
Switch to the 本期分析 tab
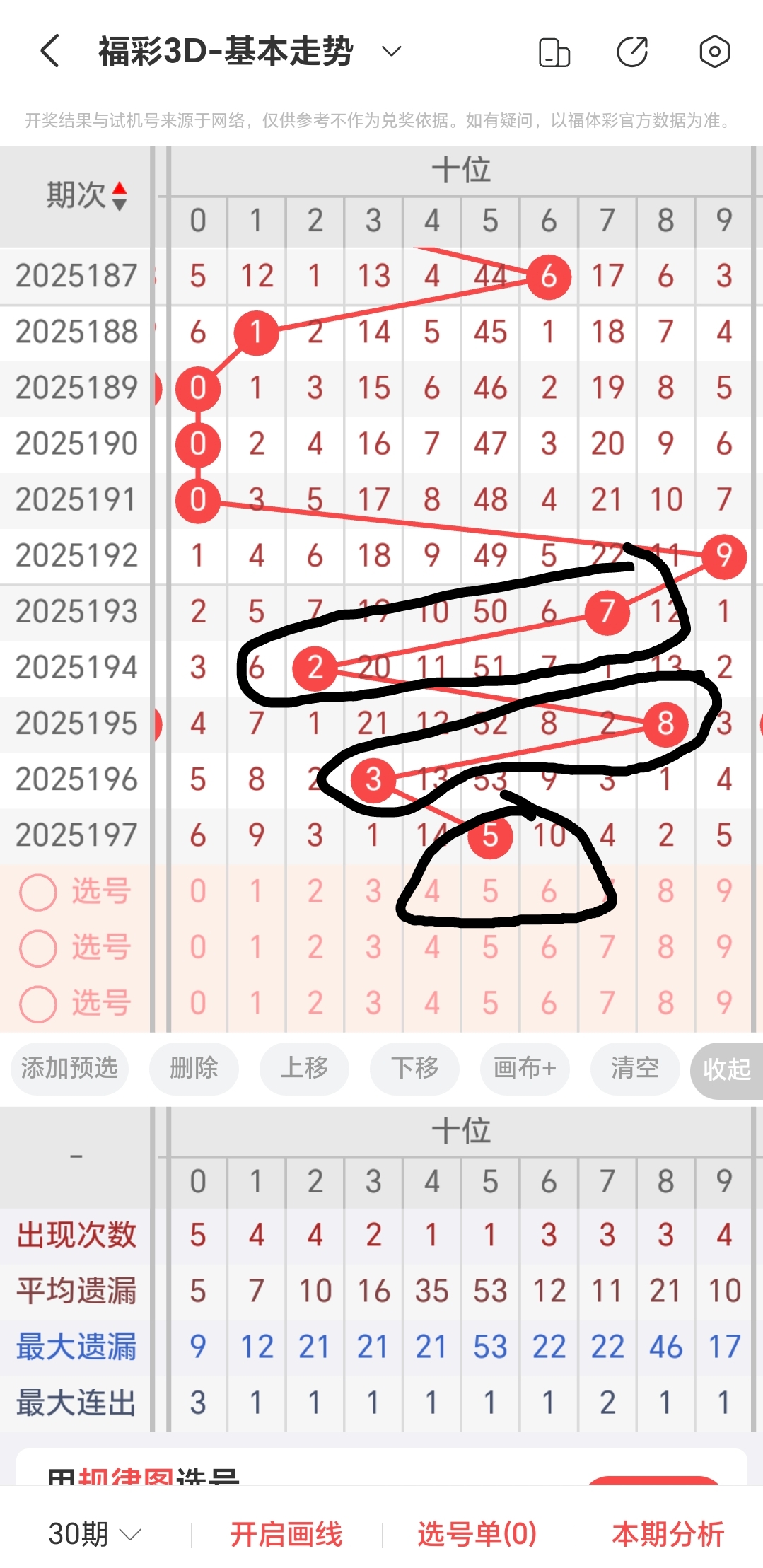[668, 1535]
